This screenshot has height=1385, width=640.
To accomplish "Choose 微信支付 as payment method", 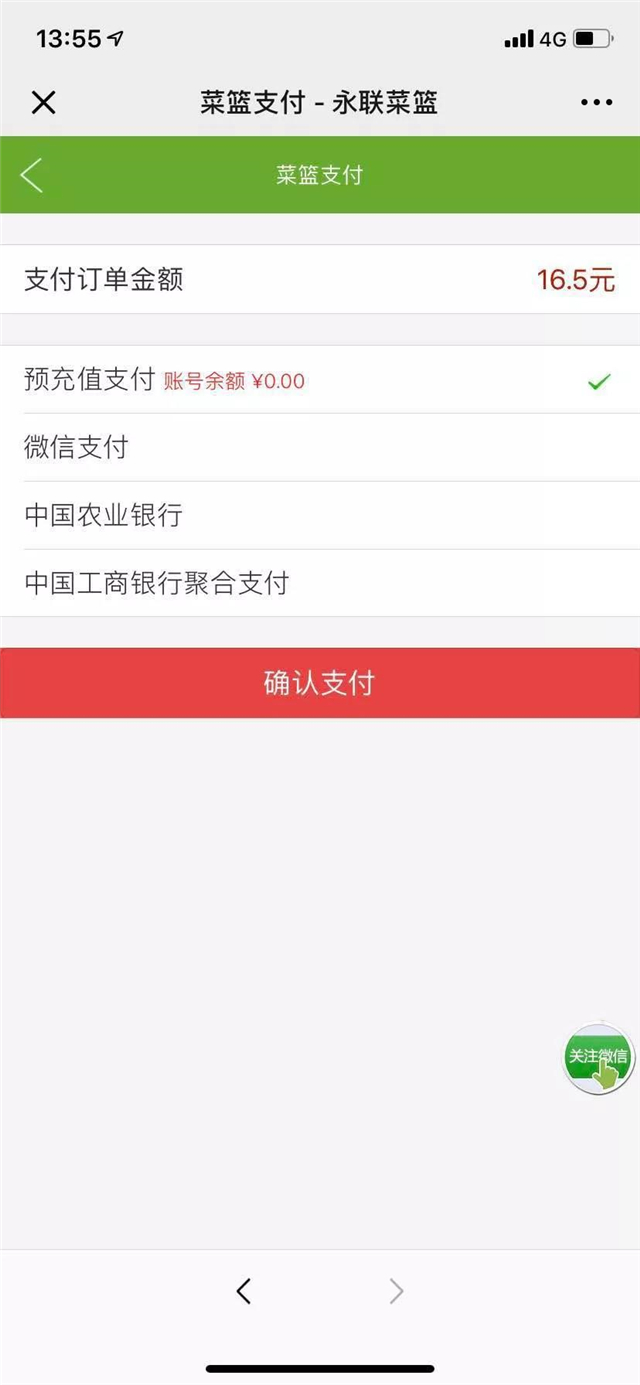I will 320,447.
